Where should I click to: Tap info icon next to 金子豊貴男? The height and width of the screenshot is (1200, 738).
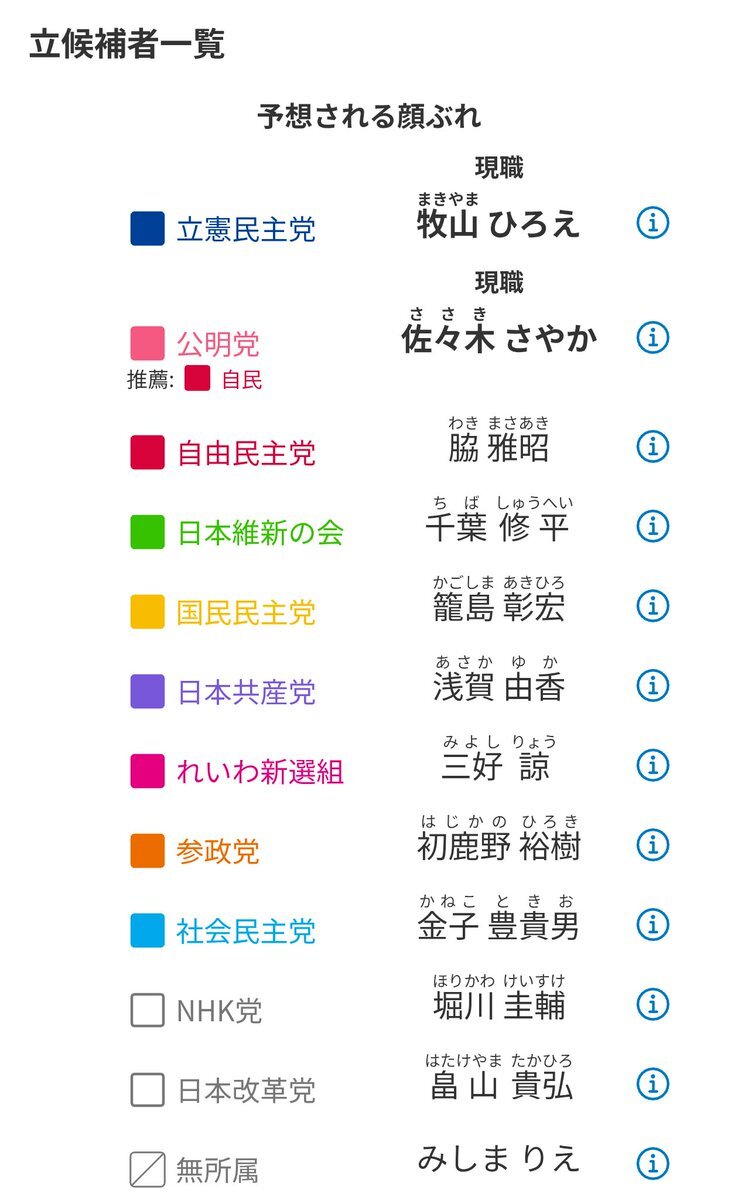pos(653,924)
